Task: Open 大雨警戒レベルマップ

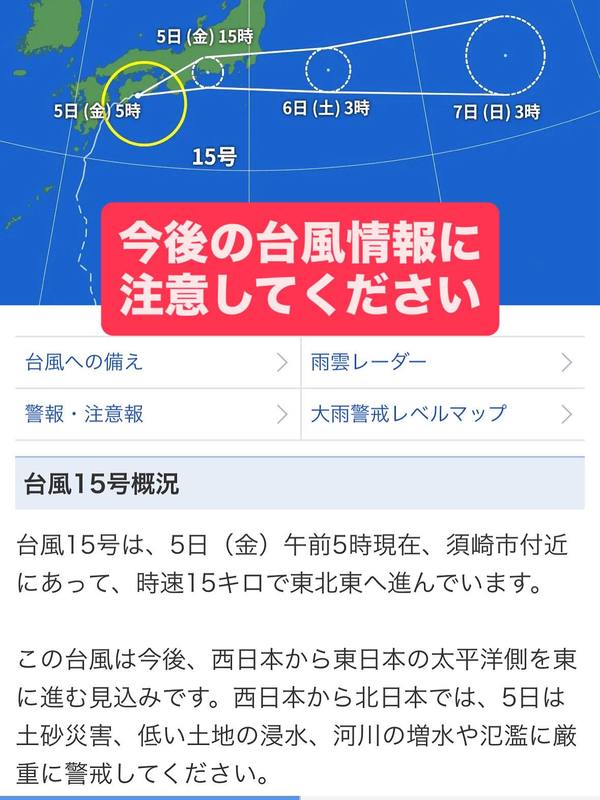Action: coord(441,413)
